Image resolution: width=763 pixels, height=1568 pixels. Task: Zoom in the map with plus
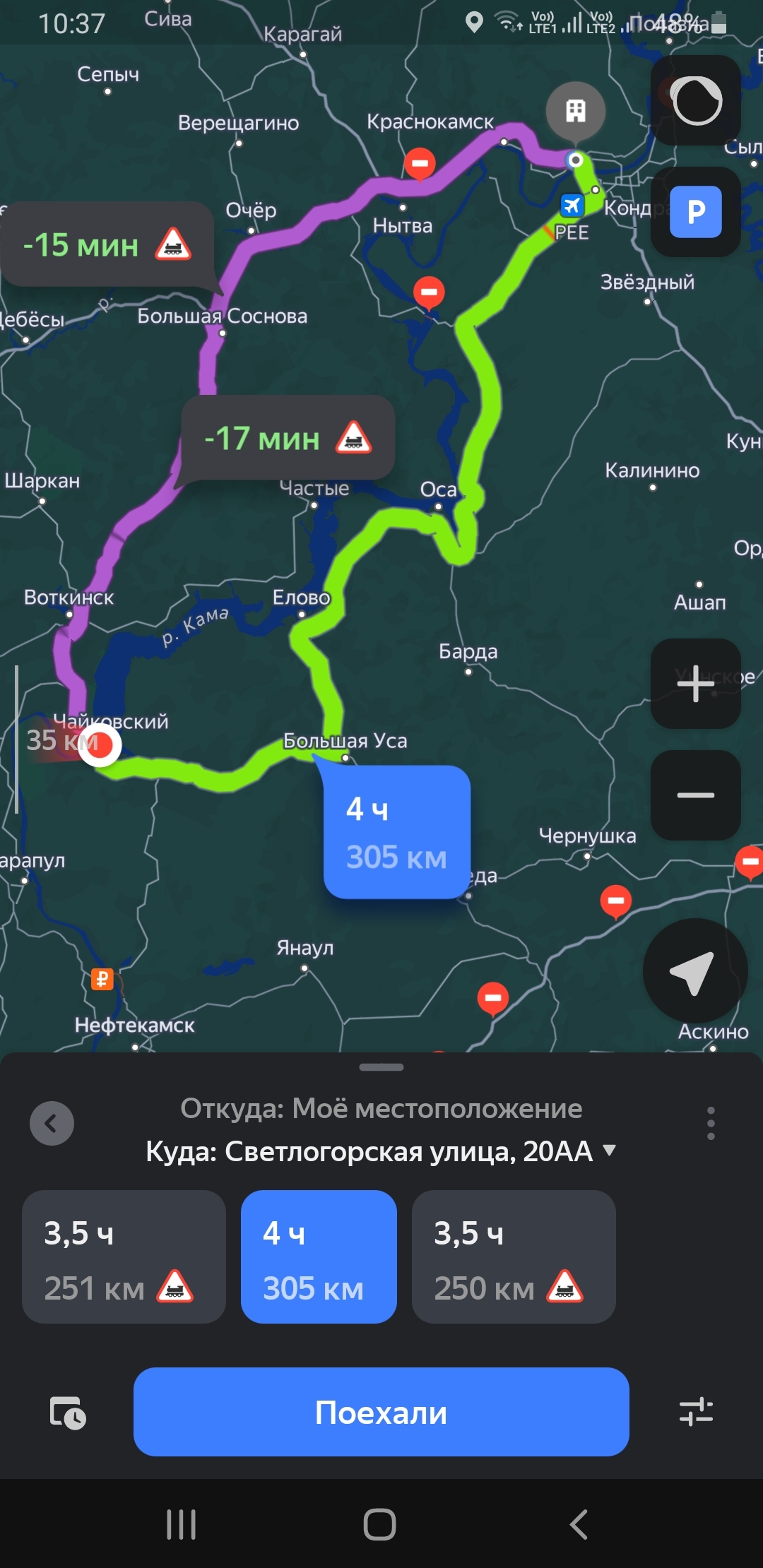click(696, 684)
